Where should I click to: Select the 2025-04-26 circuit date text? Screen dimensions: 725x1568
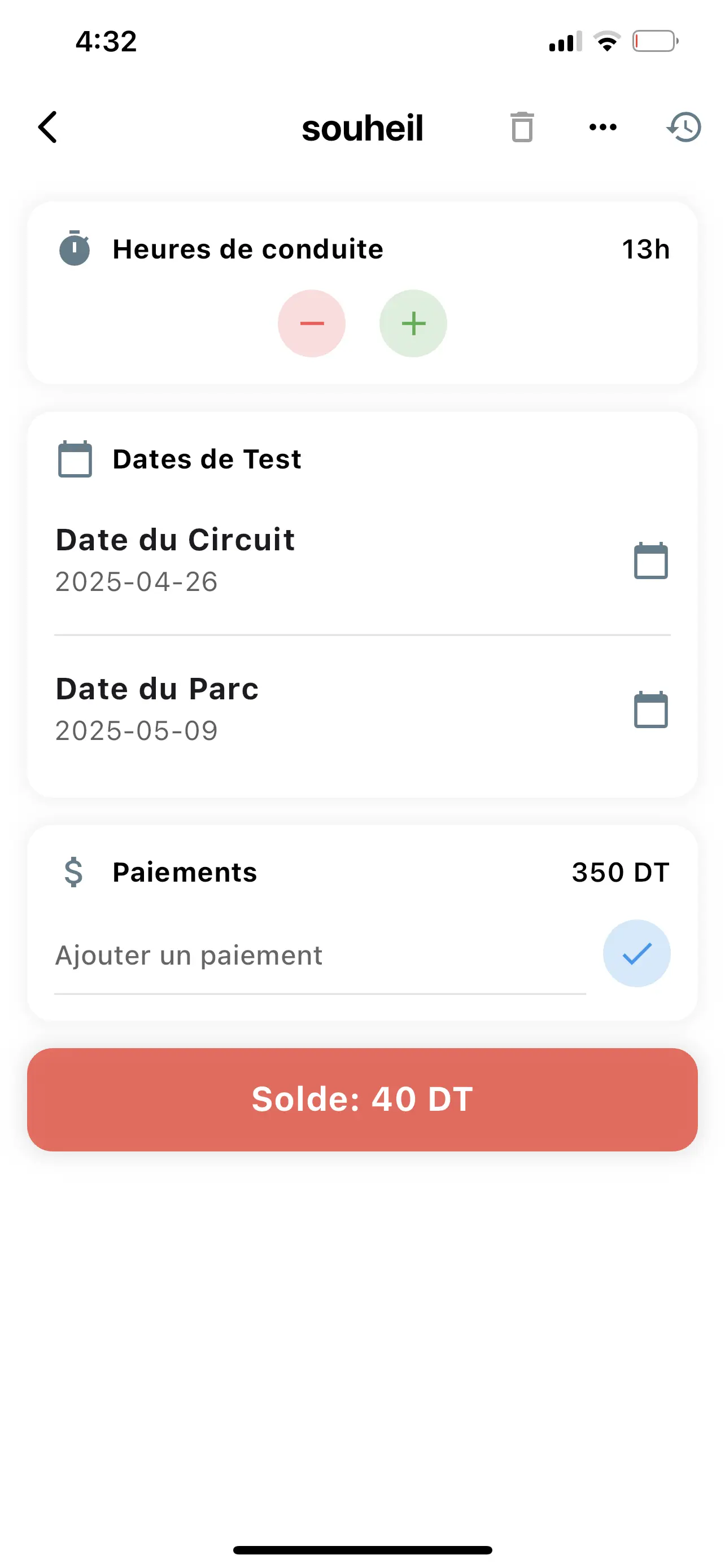coord(136,581)
